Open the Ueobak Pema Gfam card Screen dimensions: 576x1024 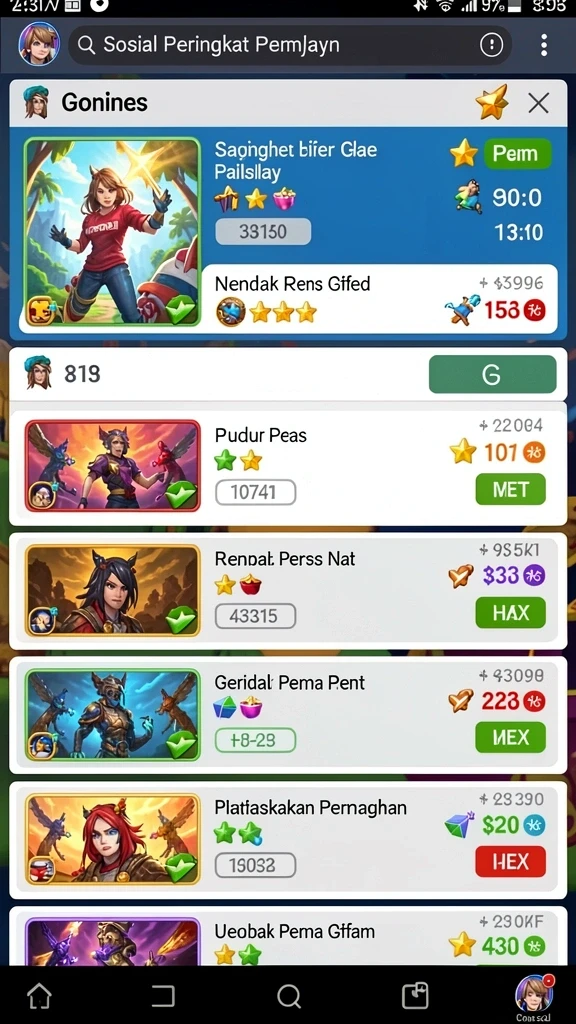pos(288,936)
